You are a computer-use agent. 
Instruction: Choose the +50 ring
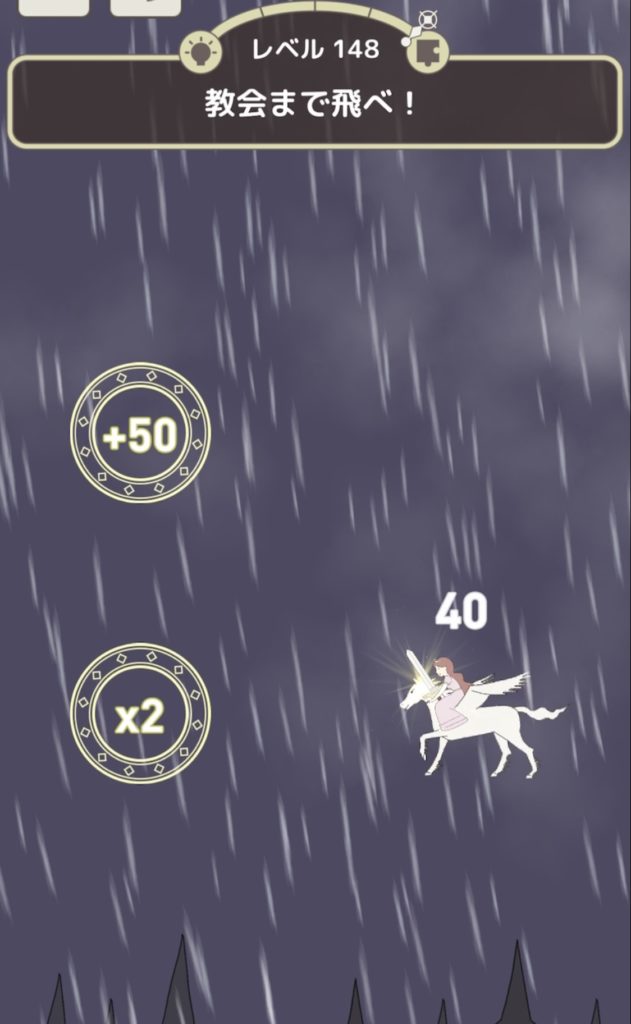[x=140, y=433]
